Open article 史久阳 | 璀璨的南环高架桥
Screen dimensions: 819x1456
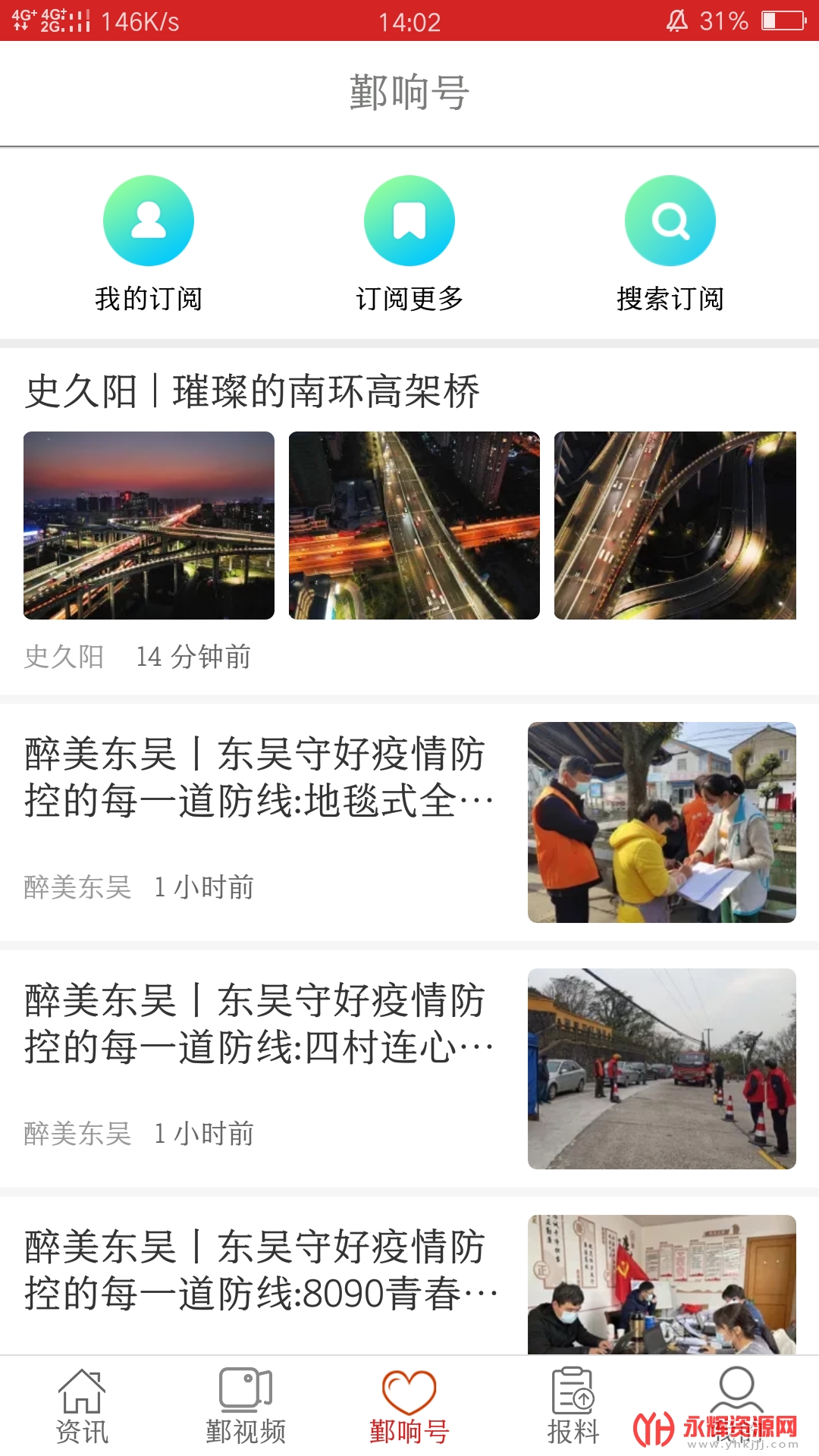click(x=253, y=391)
